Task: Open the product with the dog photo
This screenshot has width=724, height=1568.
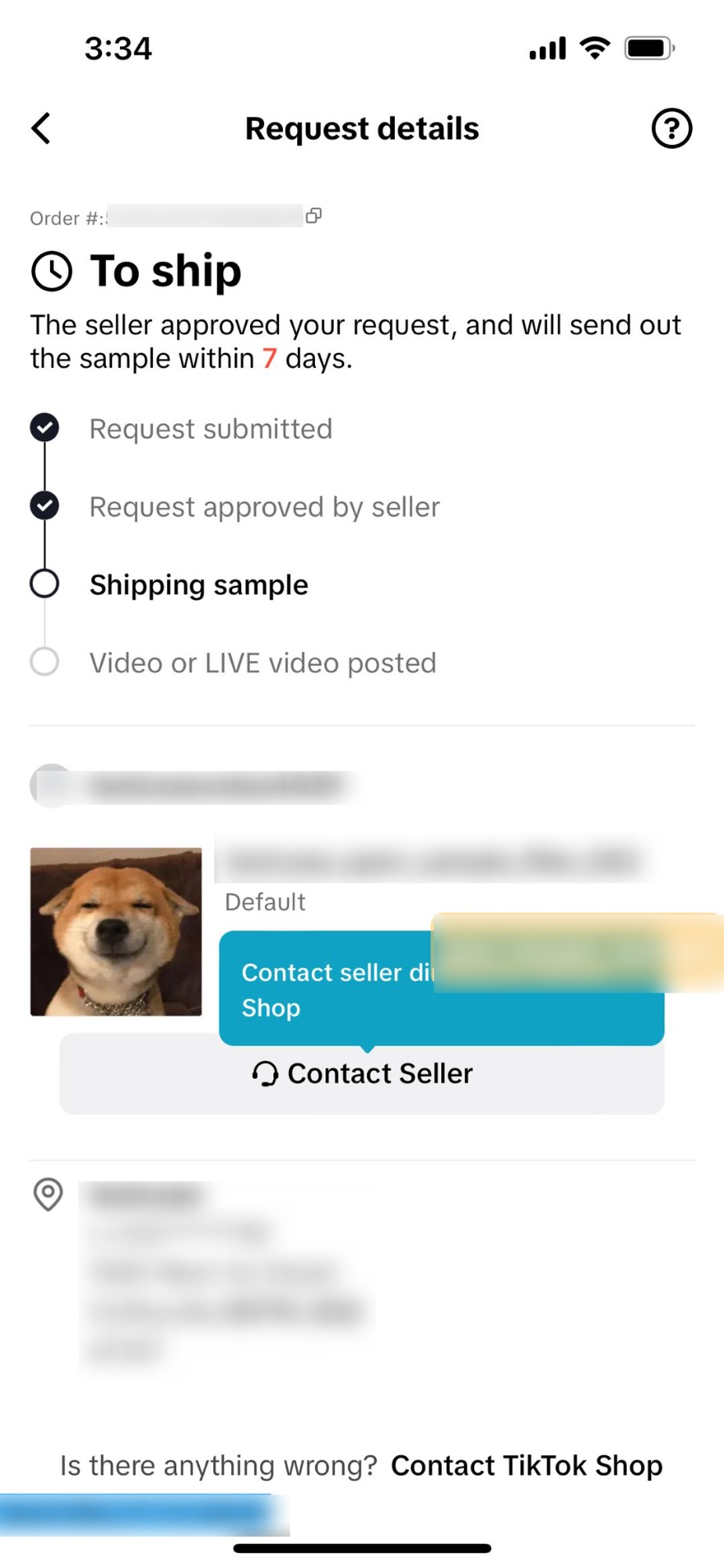Action: (116, 931)
